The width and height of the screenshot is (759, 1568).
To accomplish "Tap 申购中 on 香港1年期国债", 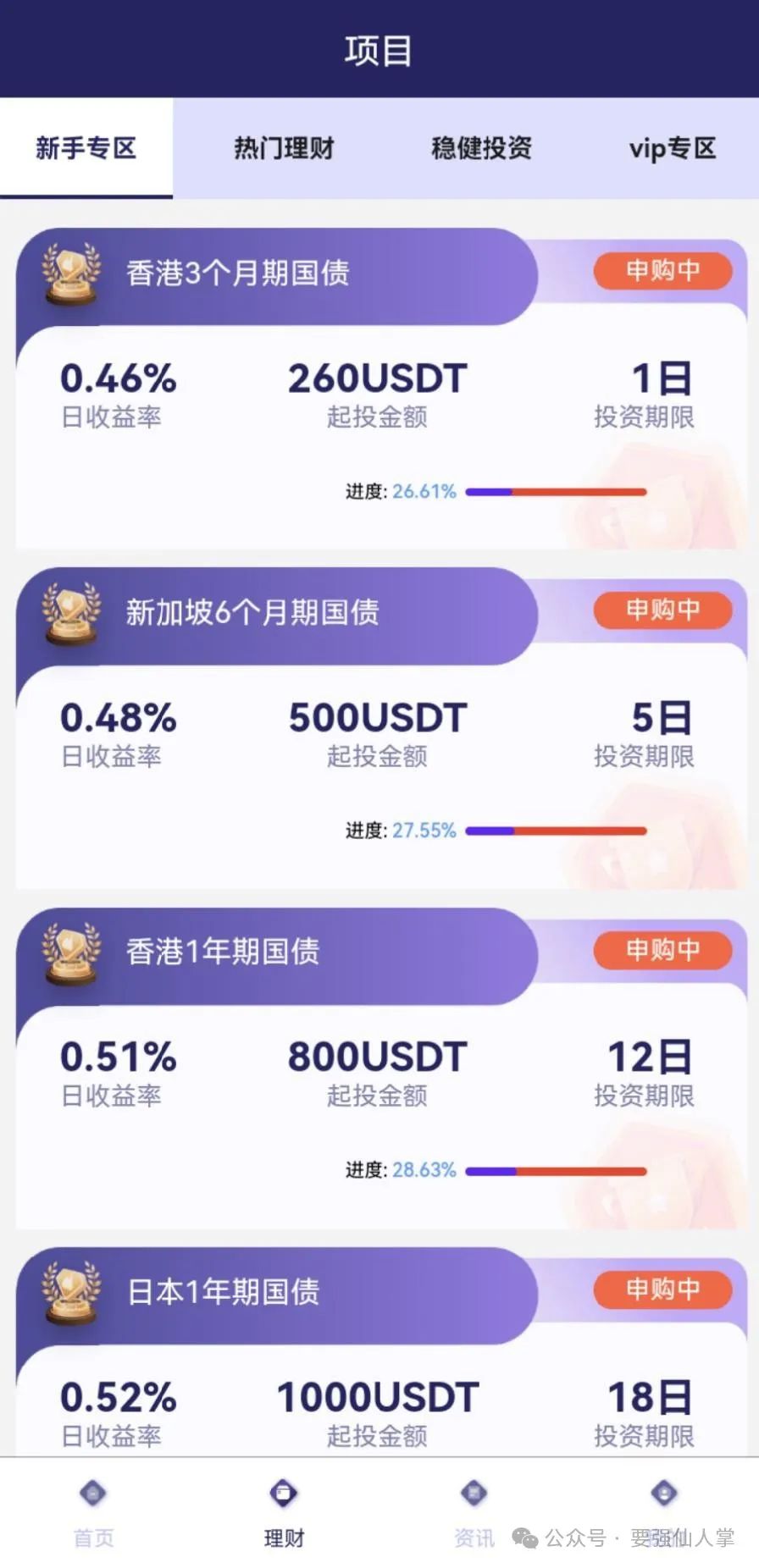I will pos(662,950).
